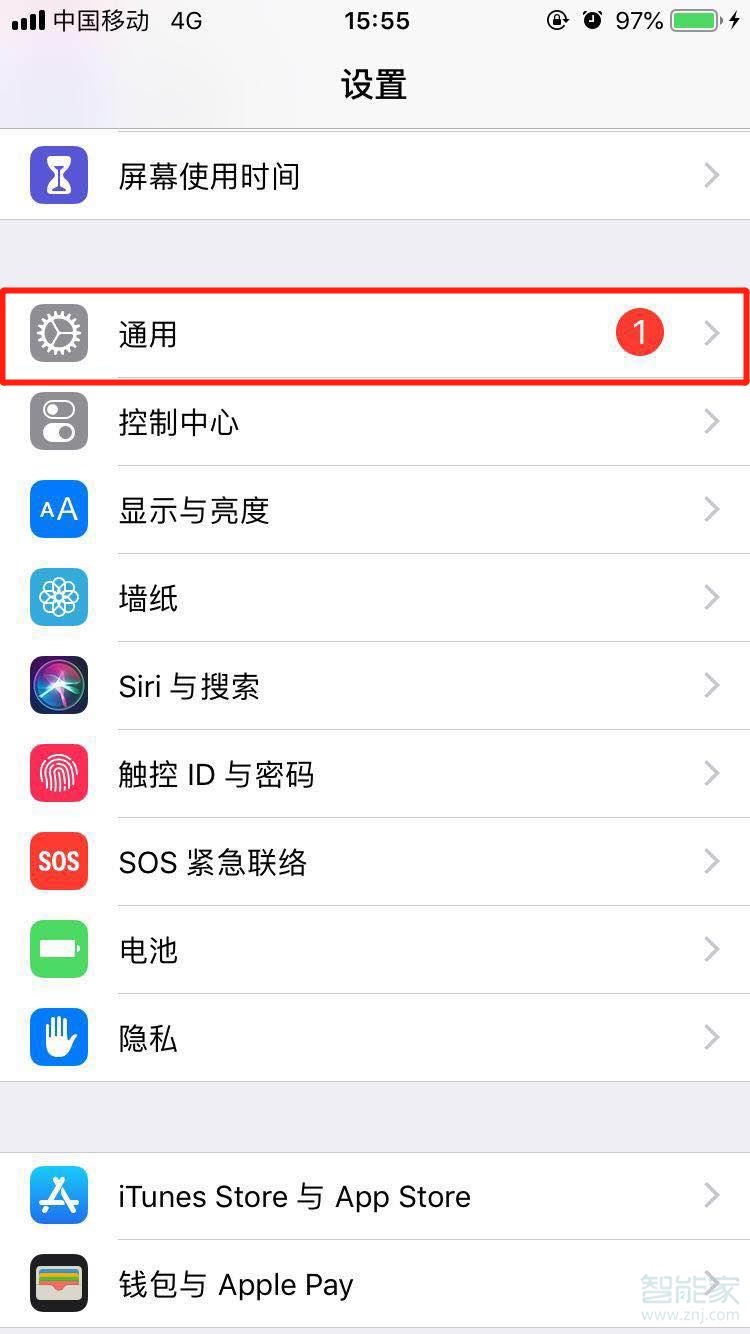The image size is (750, 1334).
Task: Tap the 显示与亮度 icon
Action: coord(58,510)
